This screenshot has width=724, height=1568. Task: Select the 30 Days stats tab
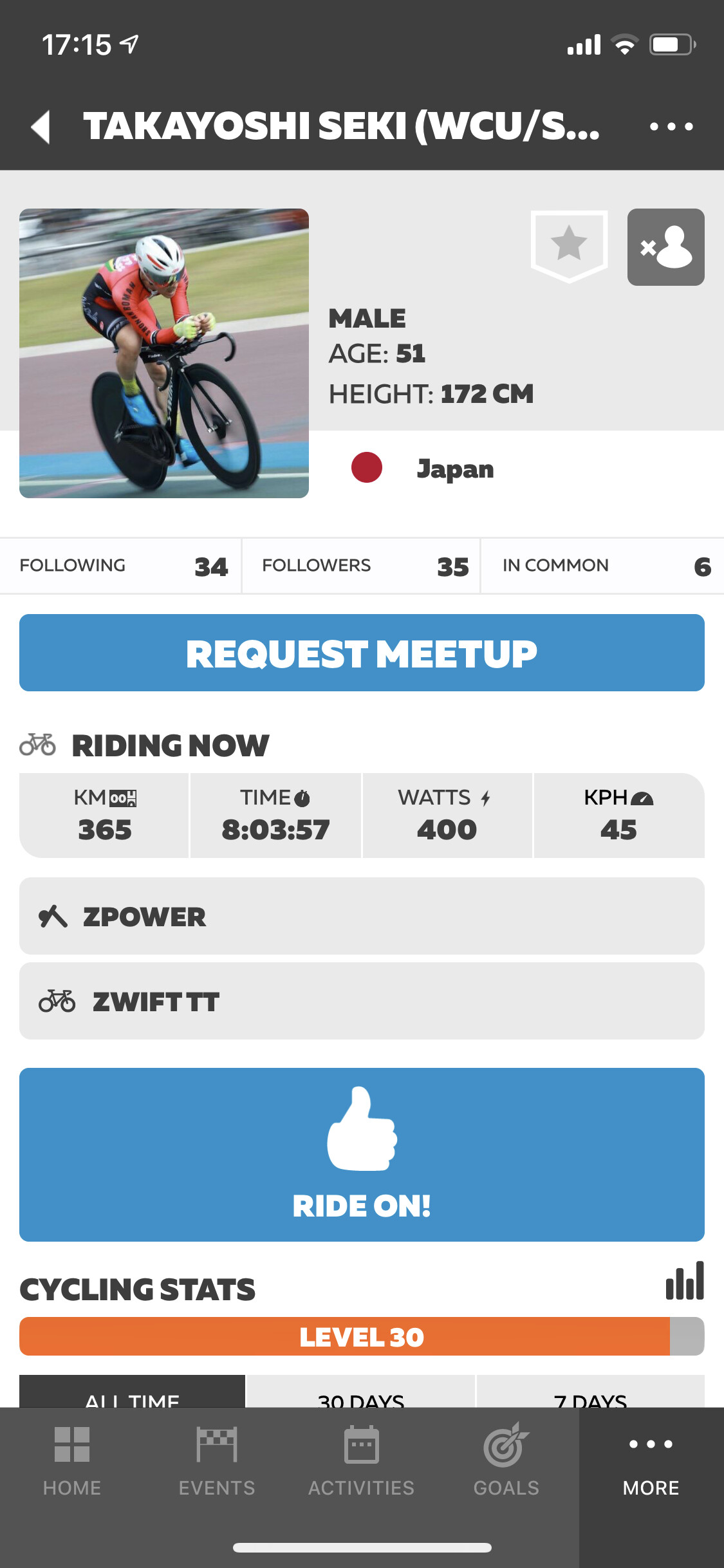point(361,1392)
